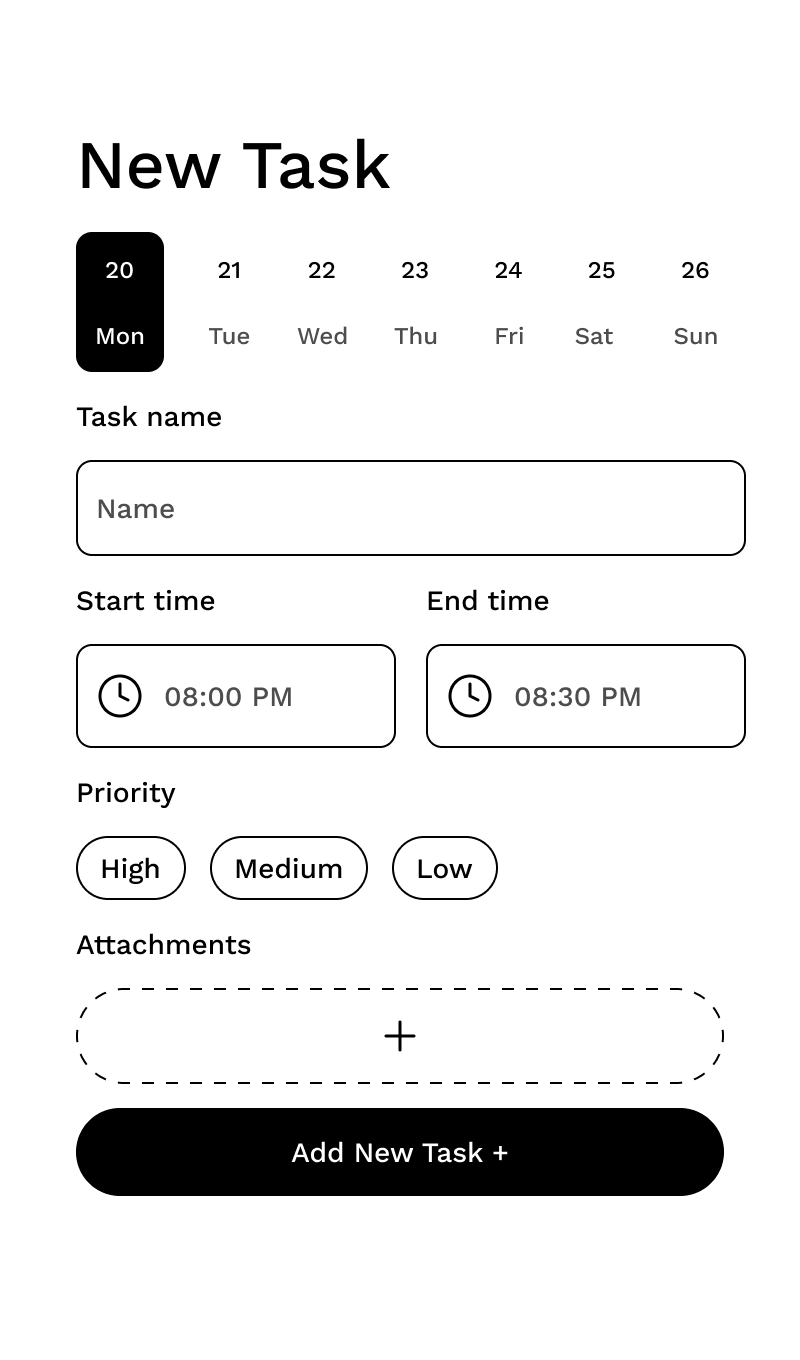Screen dimensions: 800x1360
Task: Select Friday the 24th
Action: coord(508,302)
